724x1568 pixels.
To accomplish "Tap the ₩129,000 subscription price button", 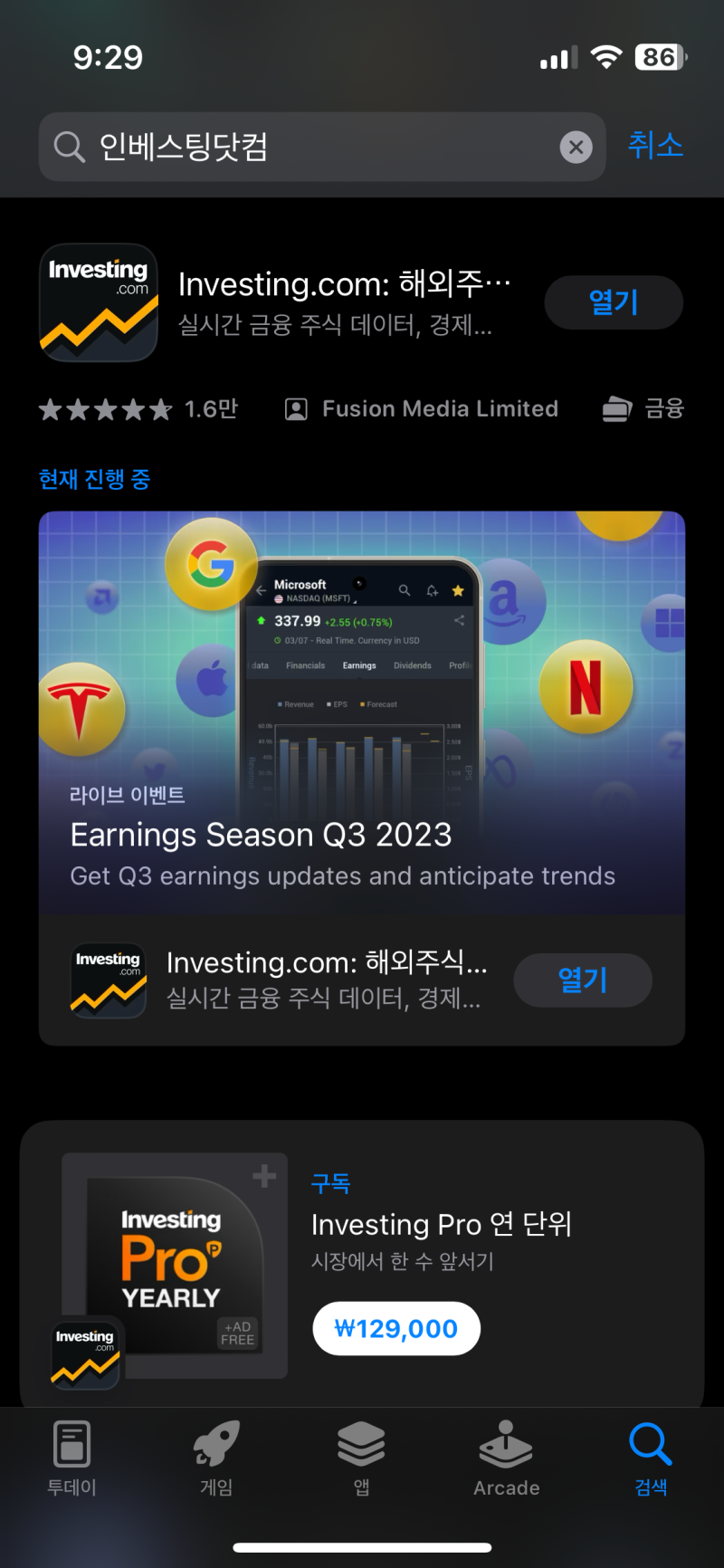I will (396, 1328).
